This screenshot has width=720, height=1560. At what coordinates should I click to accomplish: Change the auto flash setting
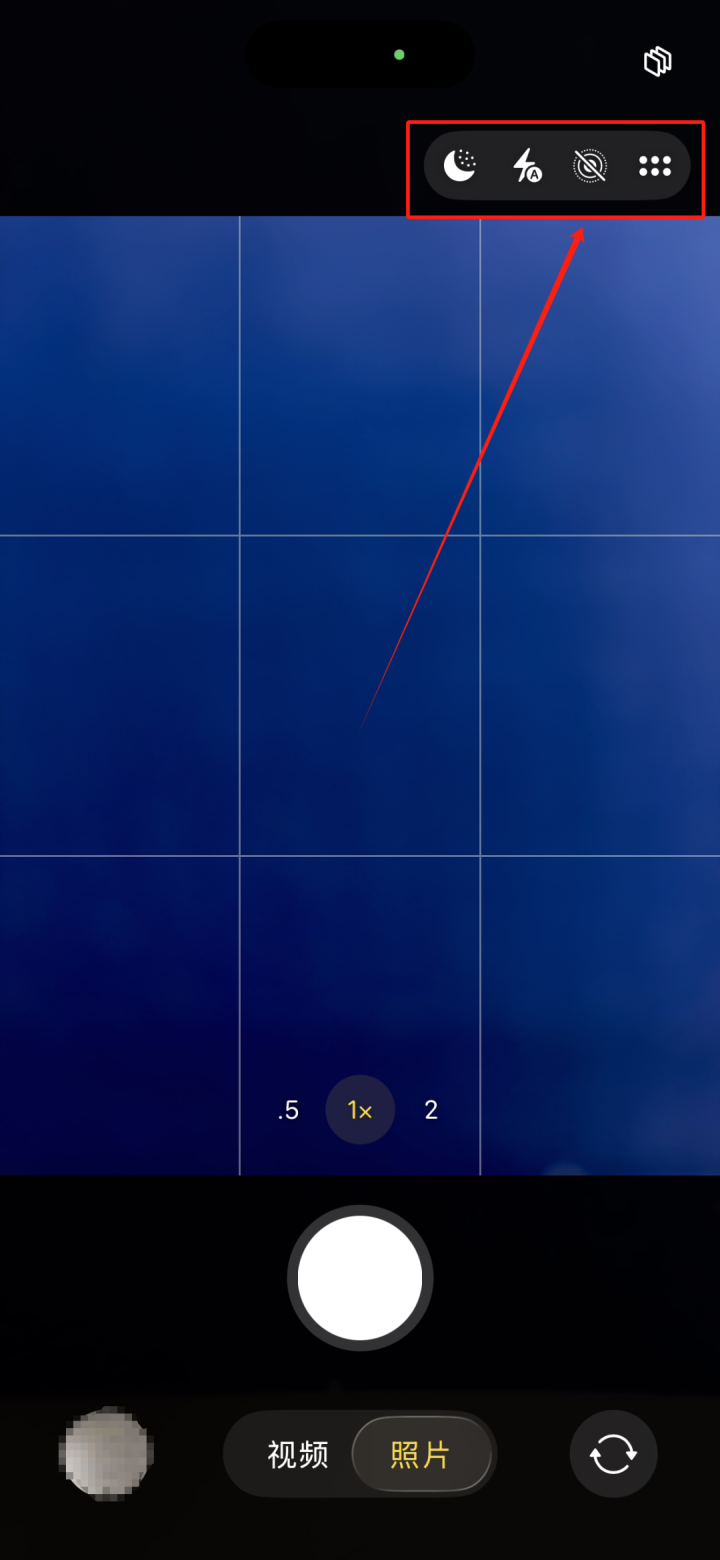(x=527, y=165)
